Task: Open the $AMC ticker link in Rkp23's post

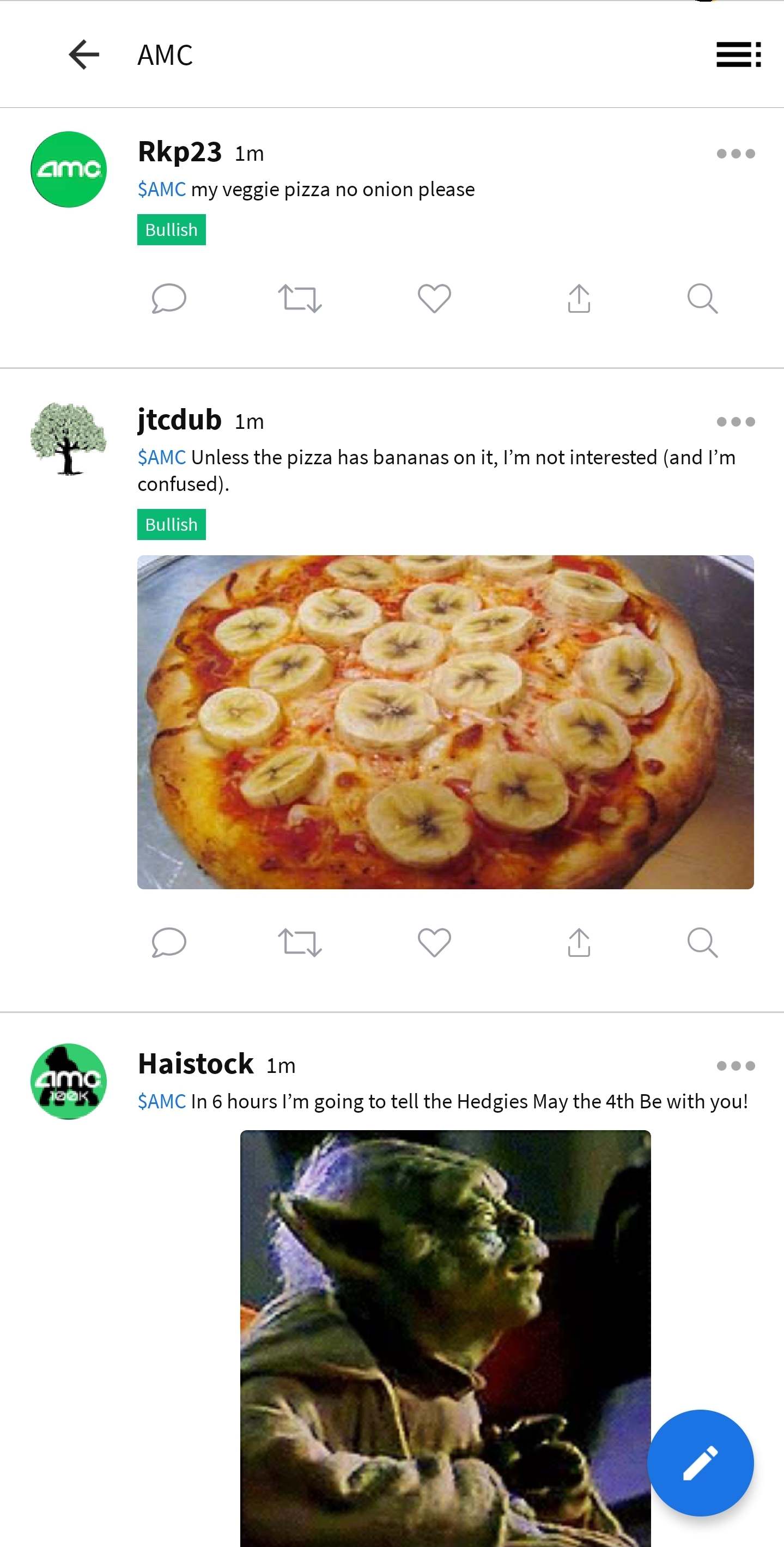Action: pos(161,190)
